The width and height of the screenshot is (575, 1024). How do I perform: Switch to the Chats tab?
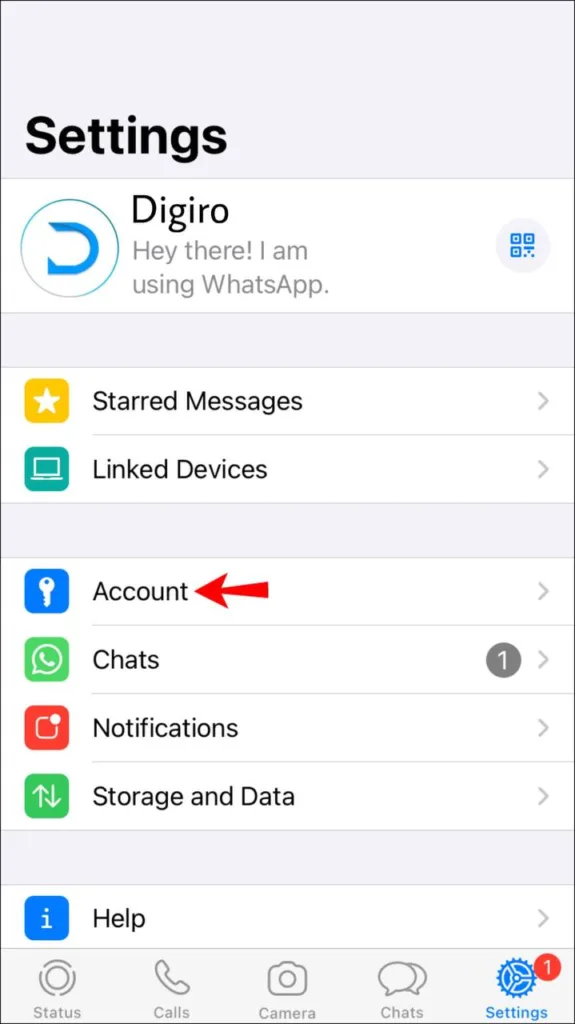[402, 987]
